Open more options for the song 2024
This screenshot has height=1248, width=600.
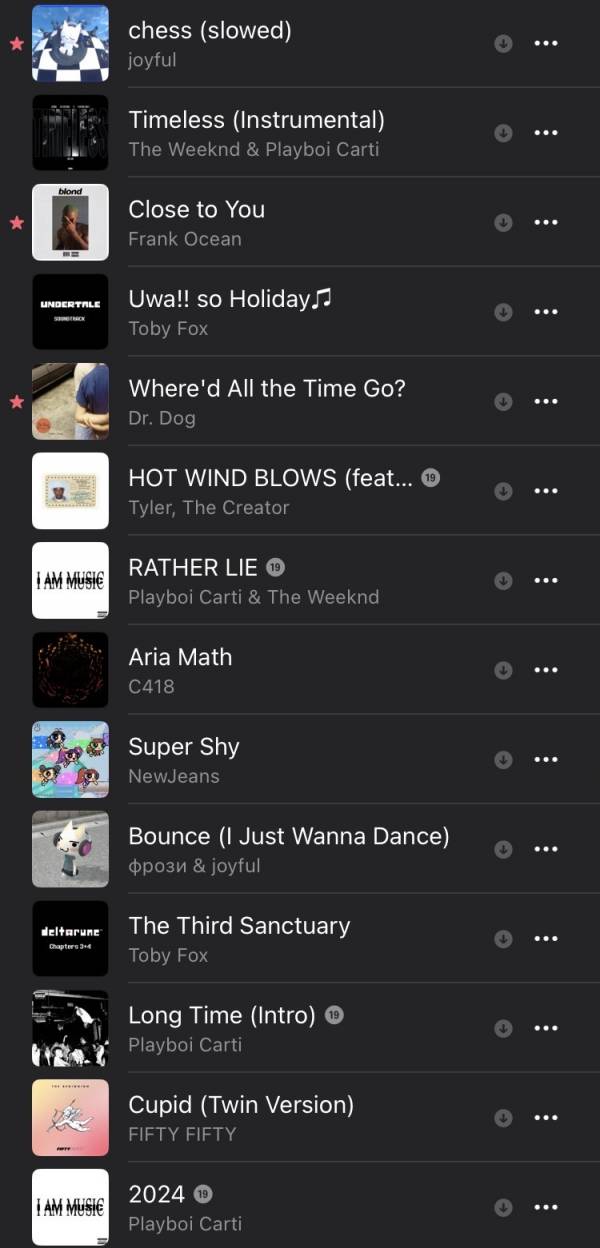(546, 1207)
